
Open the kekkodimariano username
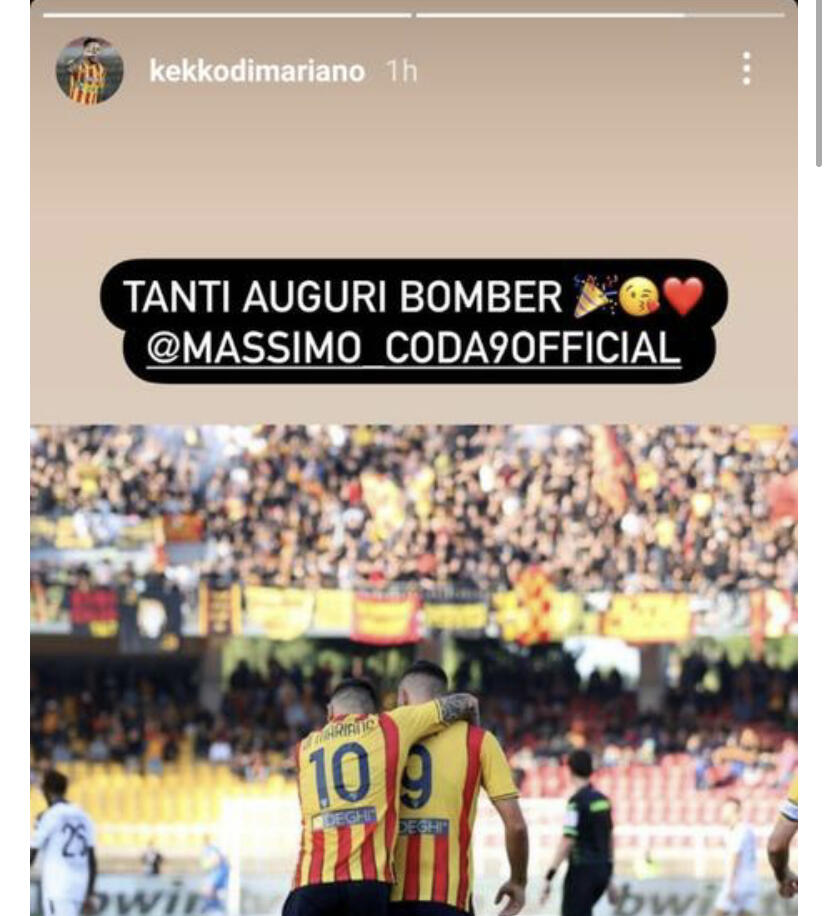[x=256, y=72]
